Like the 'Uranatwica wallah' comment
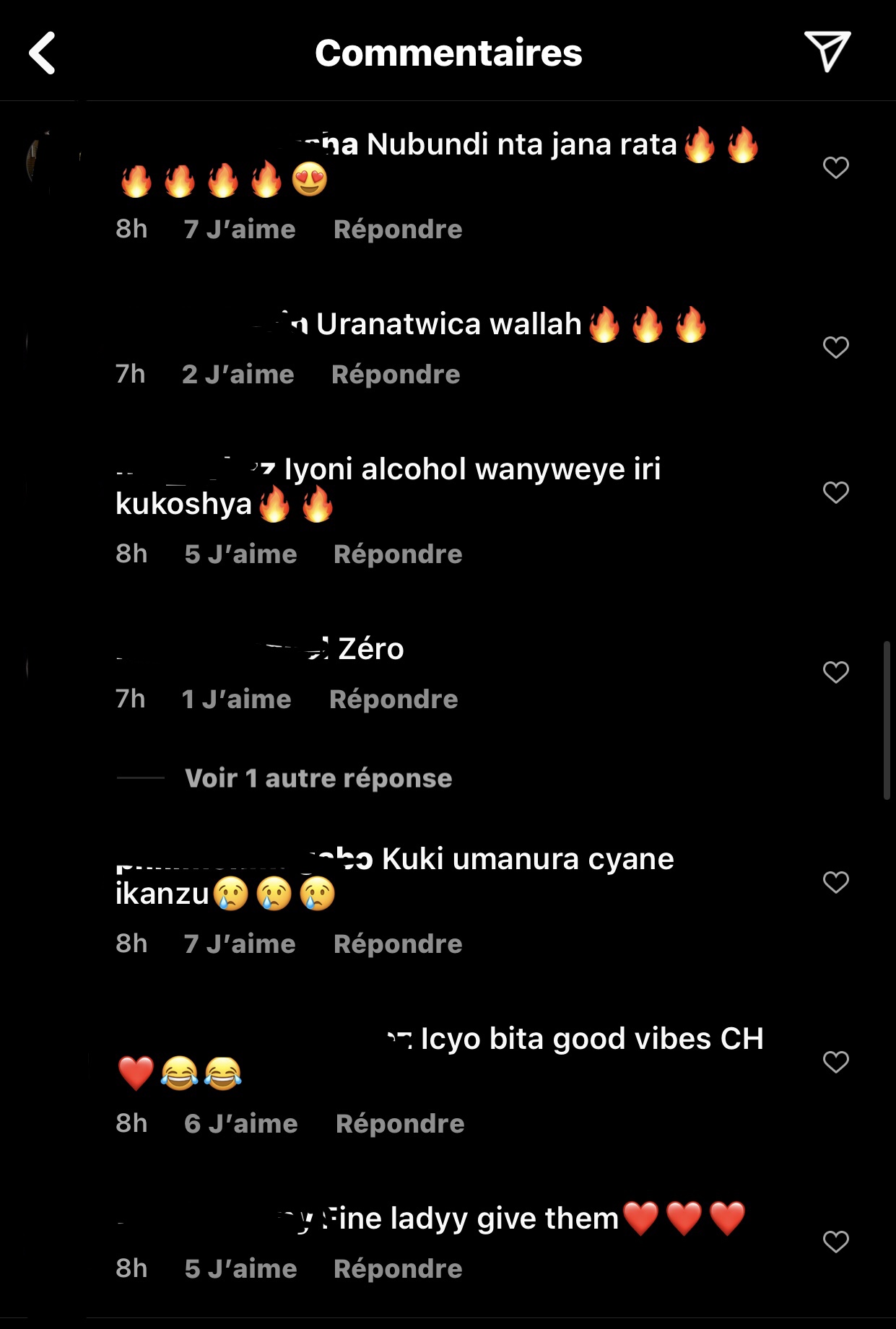Viewport: 896px width, 1329px height. click(835, 347)
